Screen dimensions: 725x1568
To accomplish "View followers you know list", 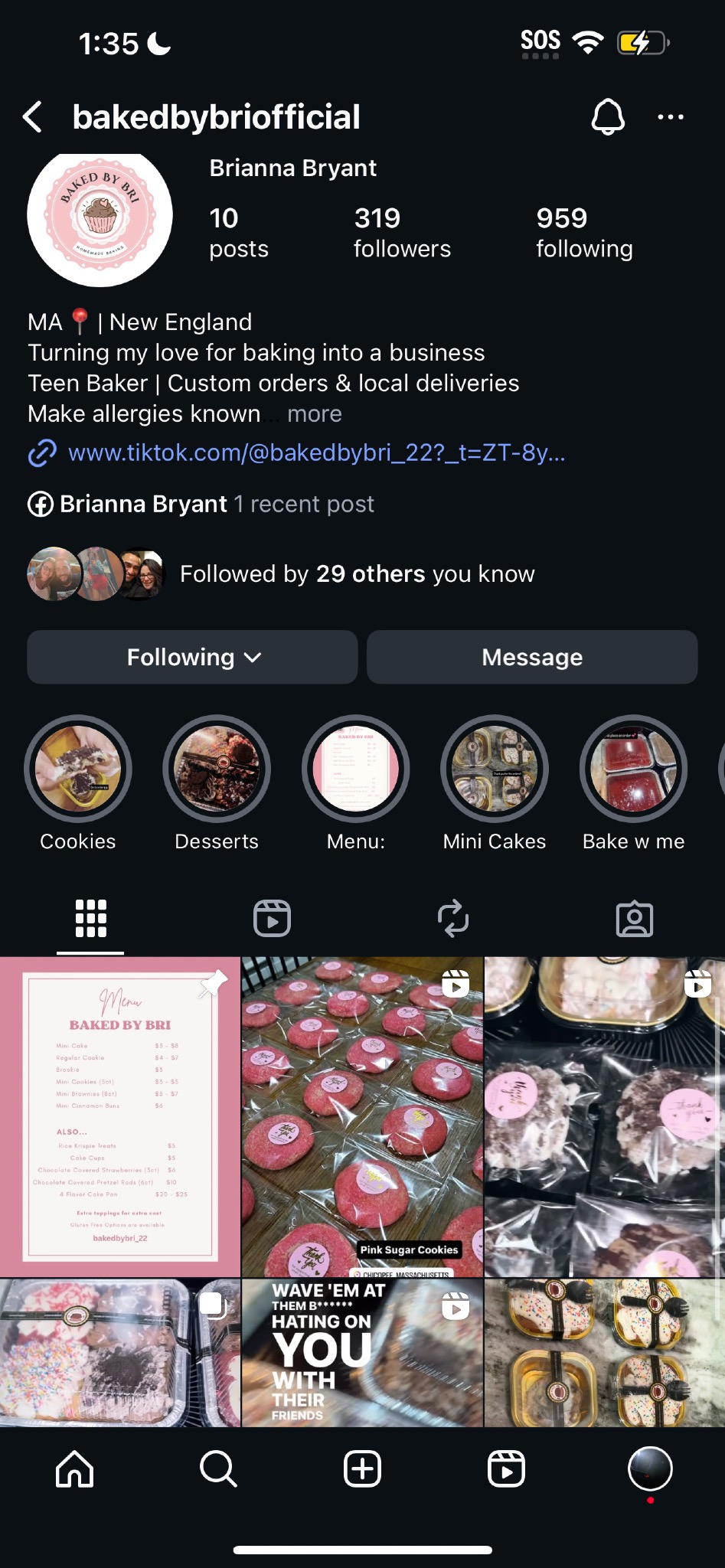I will coord(357,574).
